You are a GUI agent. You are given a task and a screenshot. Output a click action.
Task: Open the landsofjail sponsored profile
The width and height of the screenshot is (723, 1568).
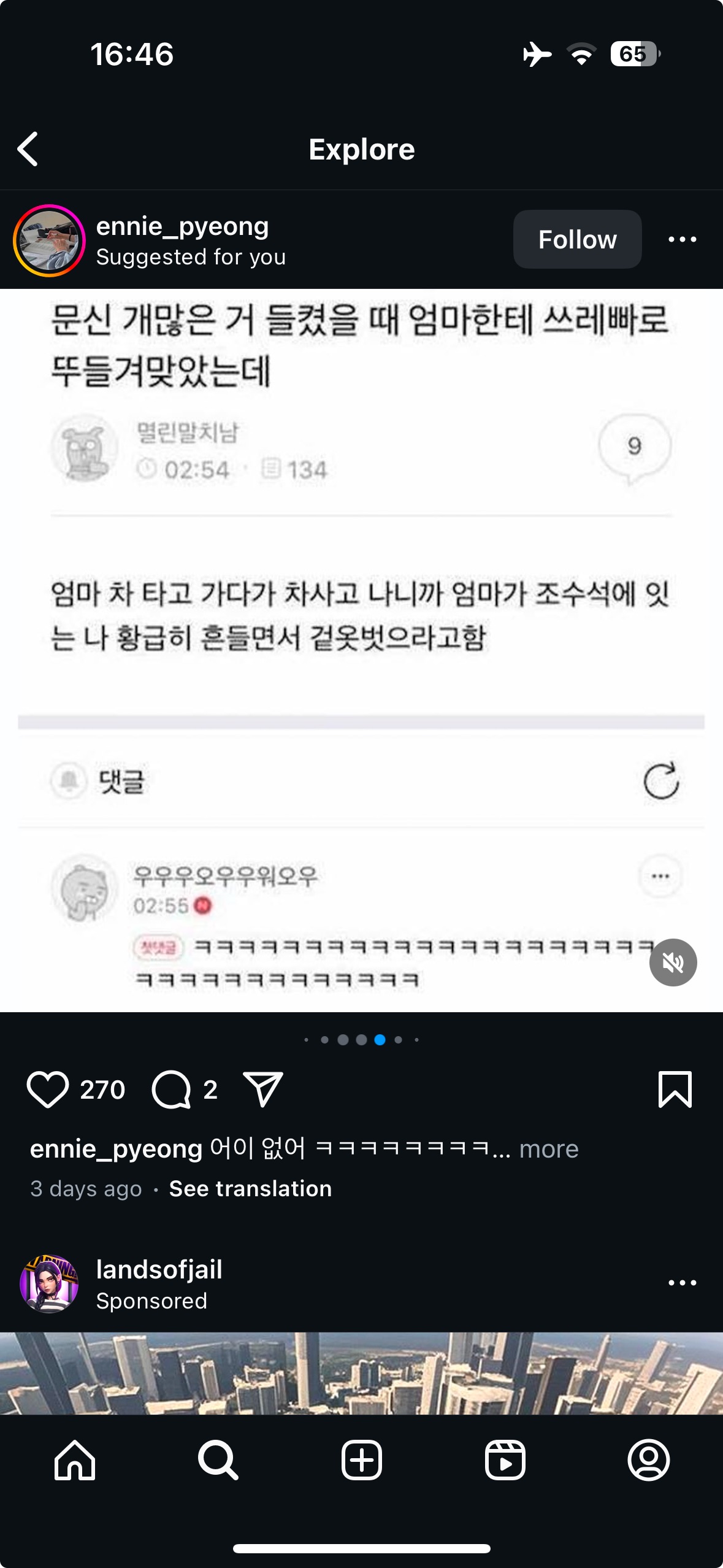click(x=159, y=1269)
